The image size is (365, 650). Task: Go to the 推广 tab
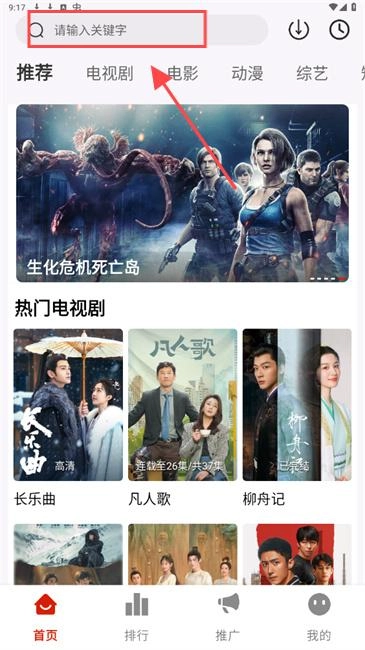(228, 617)
